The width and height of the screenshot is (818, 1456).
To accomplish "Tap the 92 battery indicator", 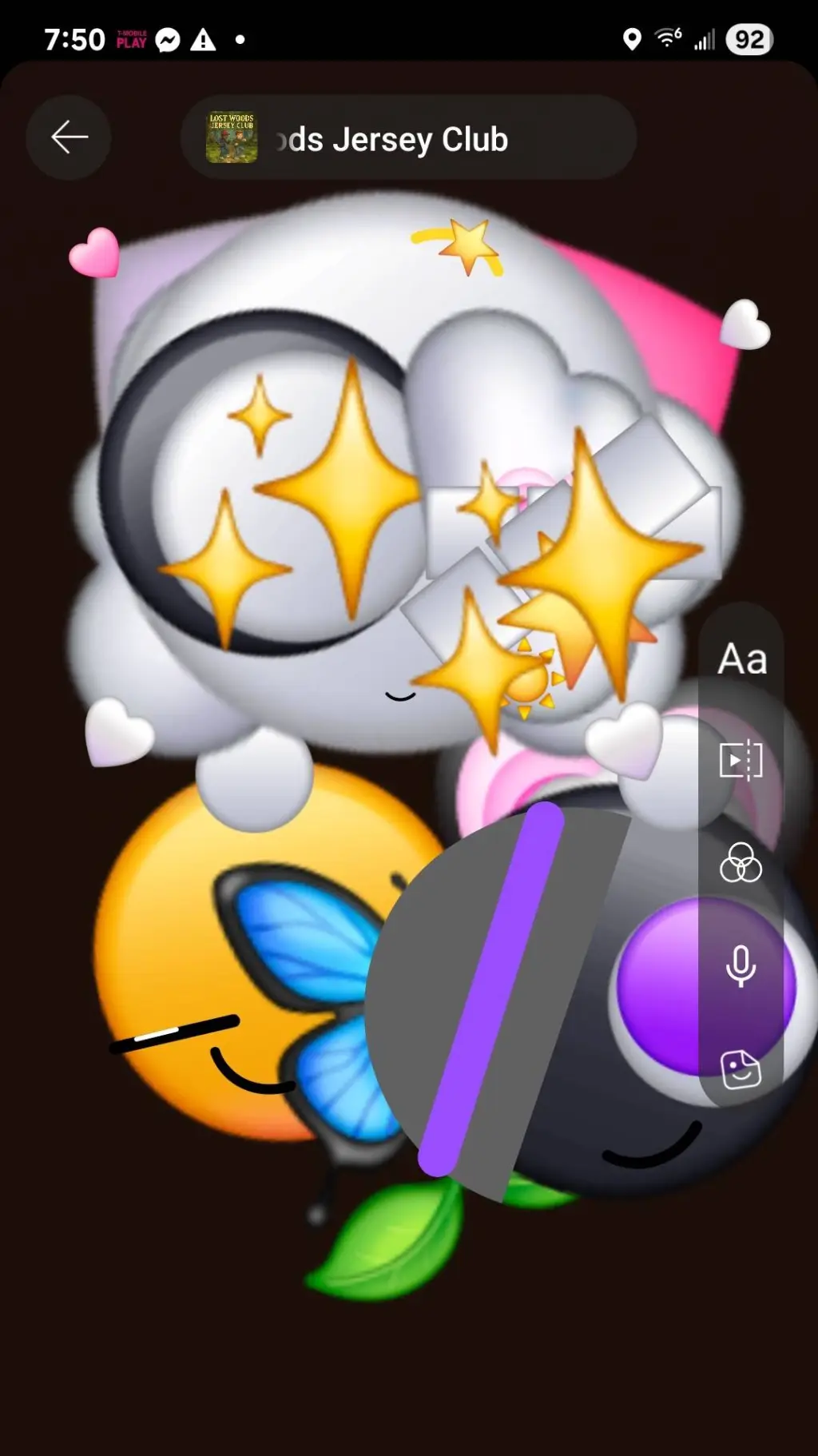I will coord(749,38).
